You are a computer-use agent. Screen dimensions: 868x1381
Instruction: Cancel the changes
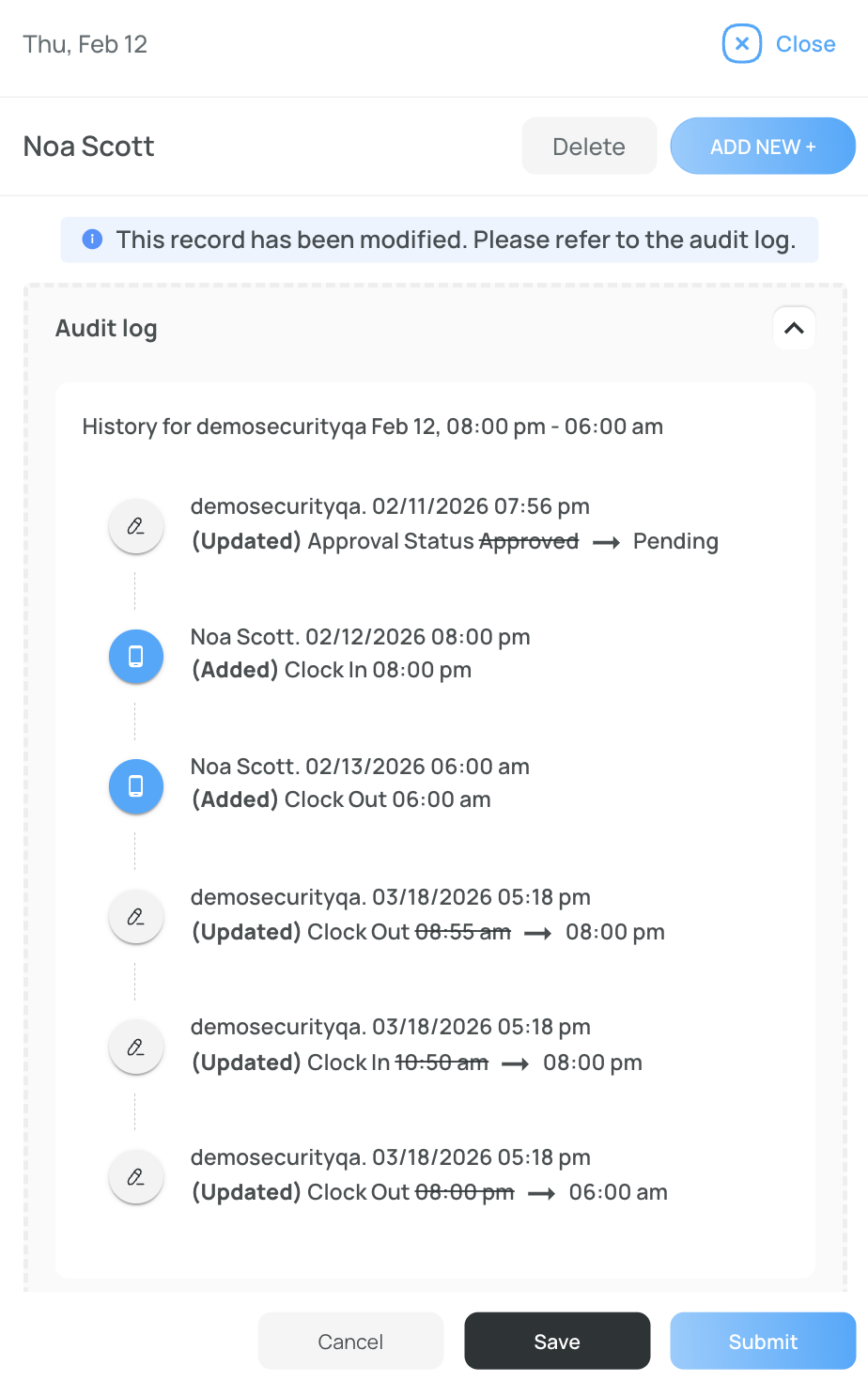click(x=350, y=1342)
